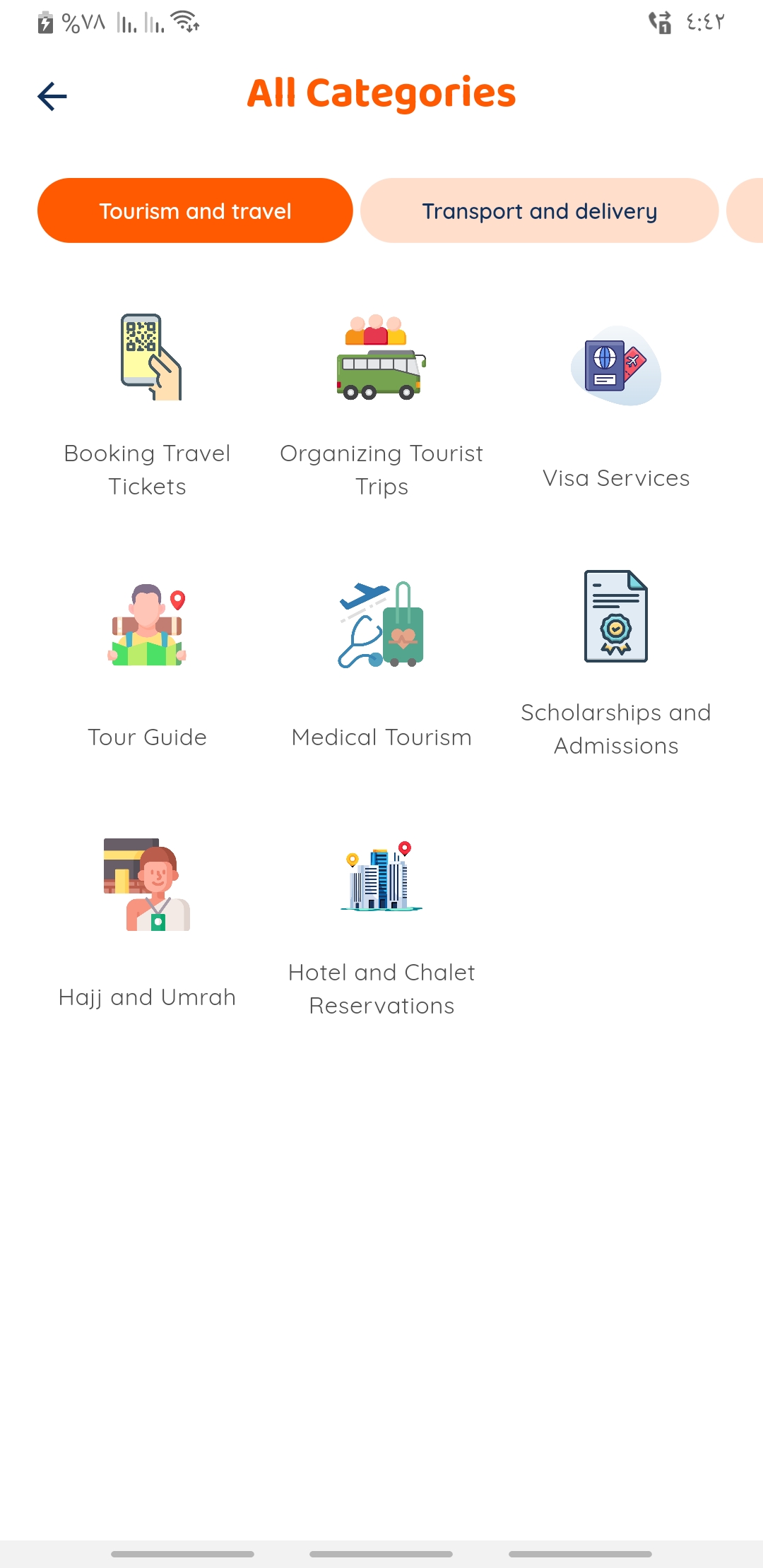Go back using the arrow icon
This screenshot has width=763, height=1568.
52,97
